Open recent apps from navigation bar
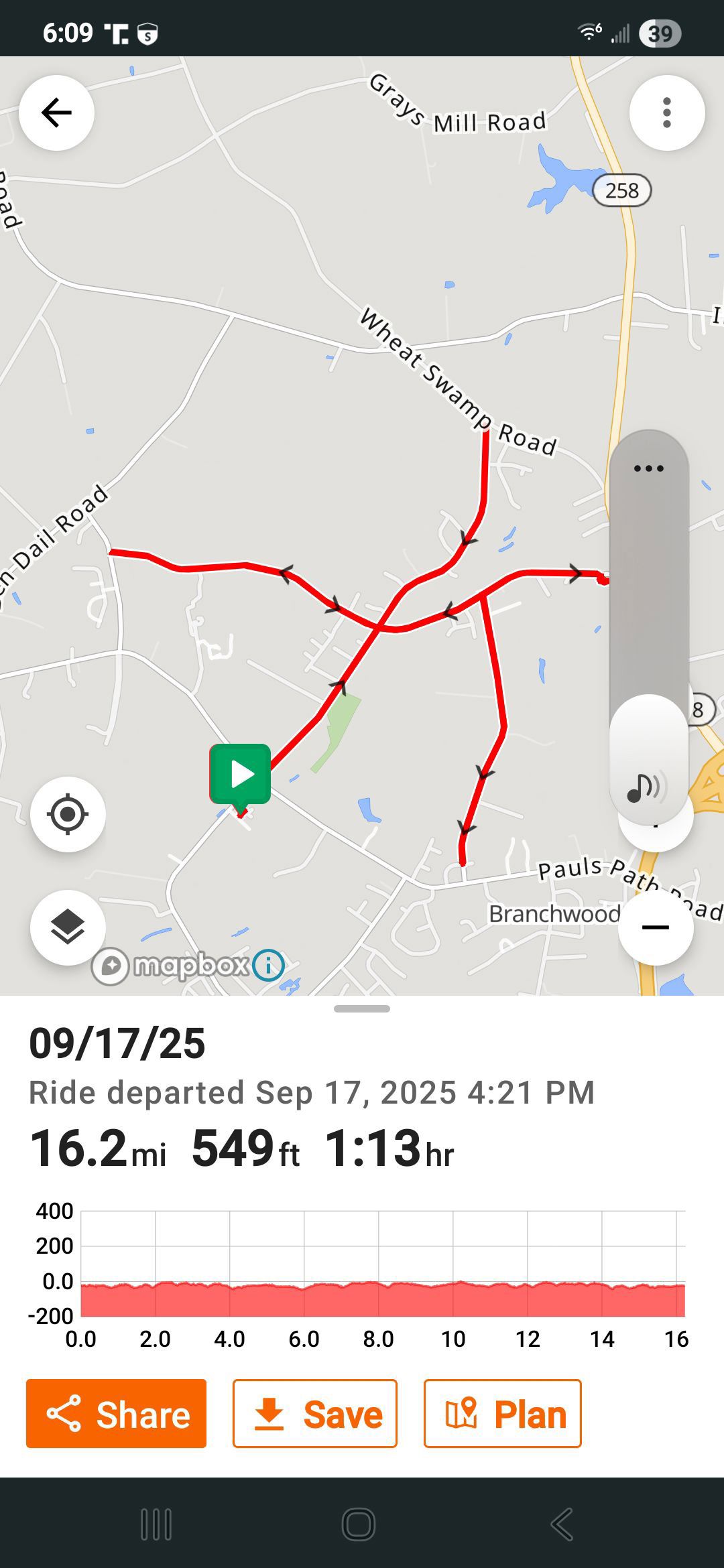 tap(156, 1524)
